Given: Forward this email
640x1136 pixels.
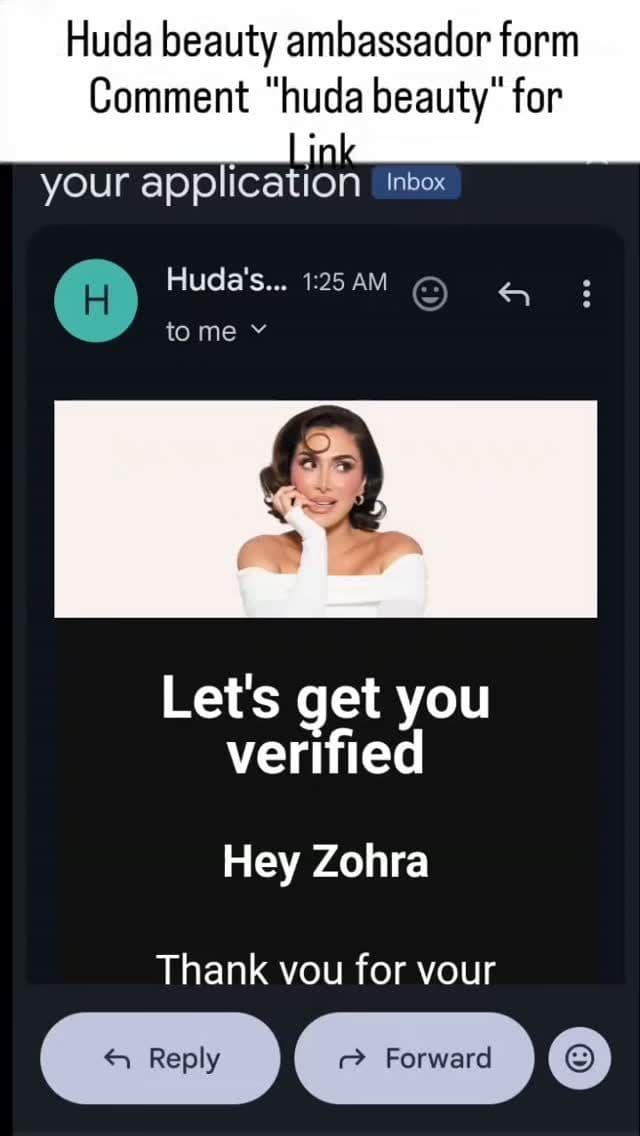Looking at the screenshot, I should click(x=415, y=1058).
